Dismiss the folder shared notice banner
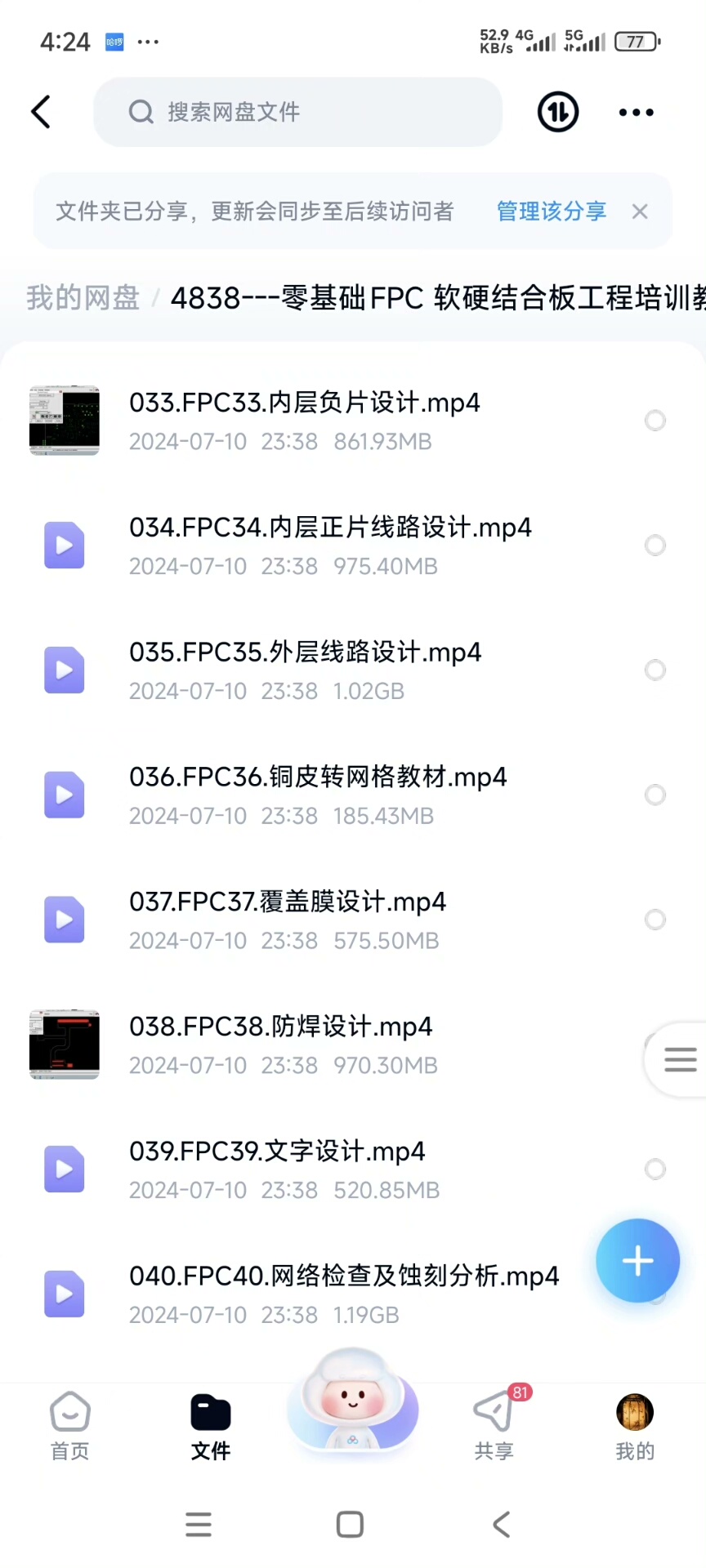 640,212
